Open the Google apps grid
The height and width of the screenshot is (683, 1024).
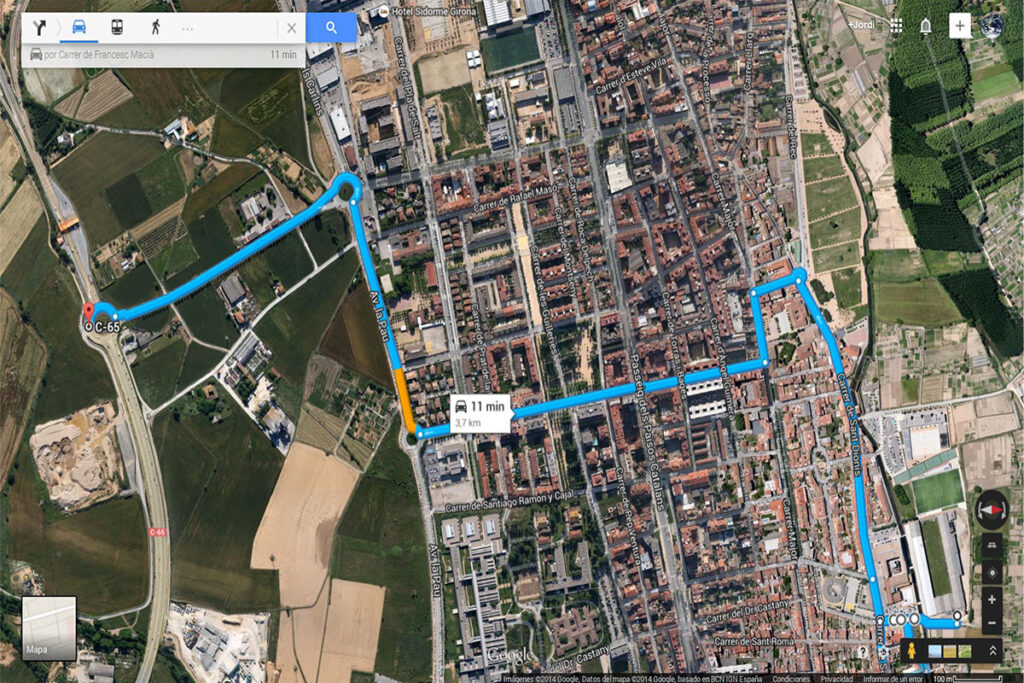coord(896,26)
